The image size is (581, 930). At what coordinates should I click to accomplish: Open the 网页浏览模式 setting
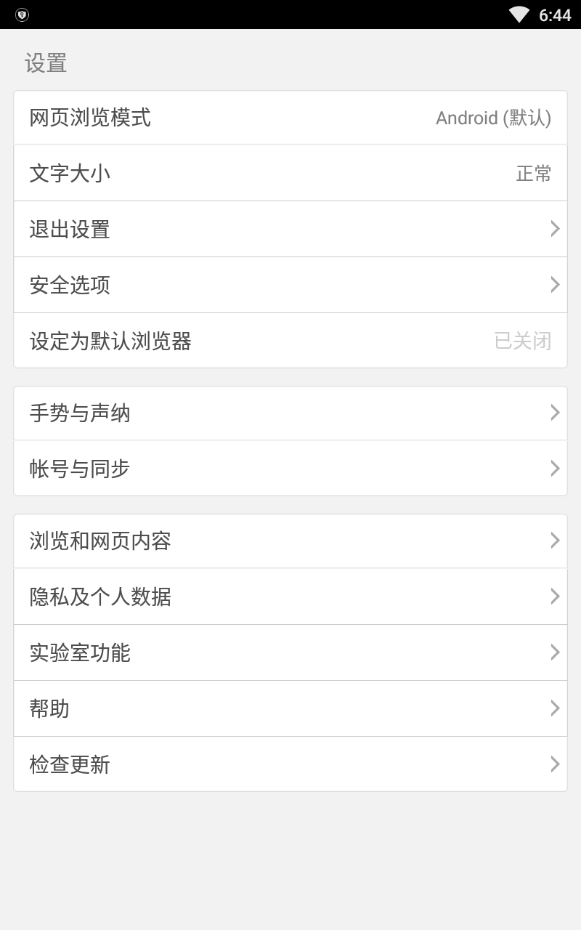point(290,117)
